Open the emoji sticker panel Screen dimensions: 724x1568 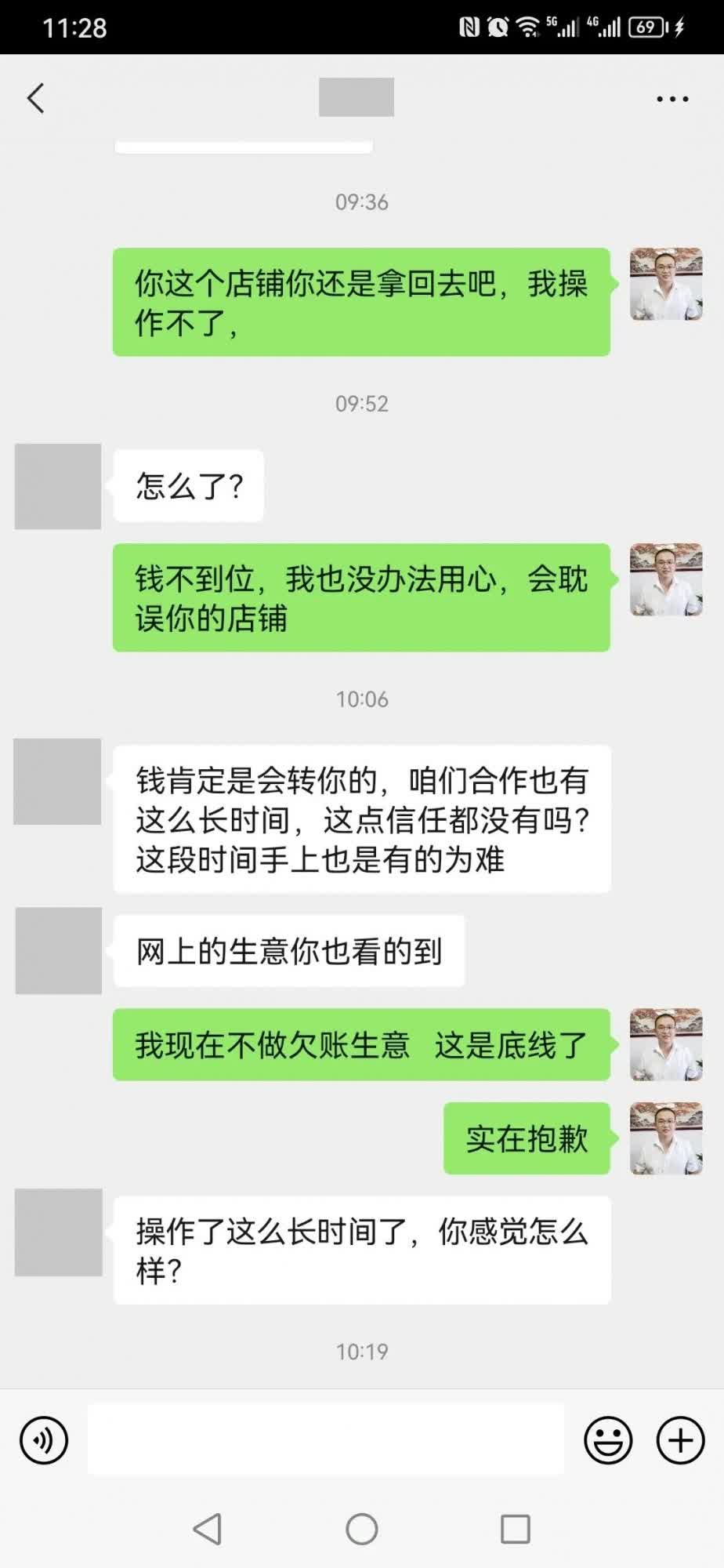(608, 1440)
